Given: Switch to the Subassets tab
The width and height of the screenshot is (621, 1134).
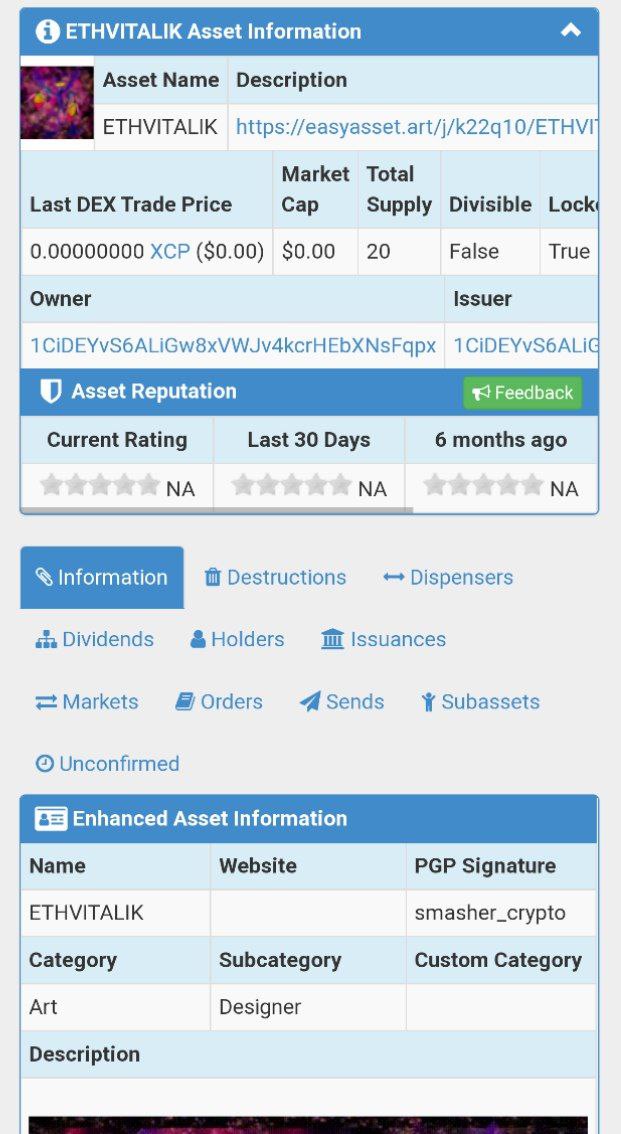Looking at the screenshot, I should (x=480, y=702).
